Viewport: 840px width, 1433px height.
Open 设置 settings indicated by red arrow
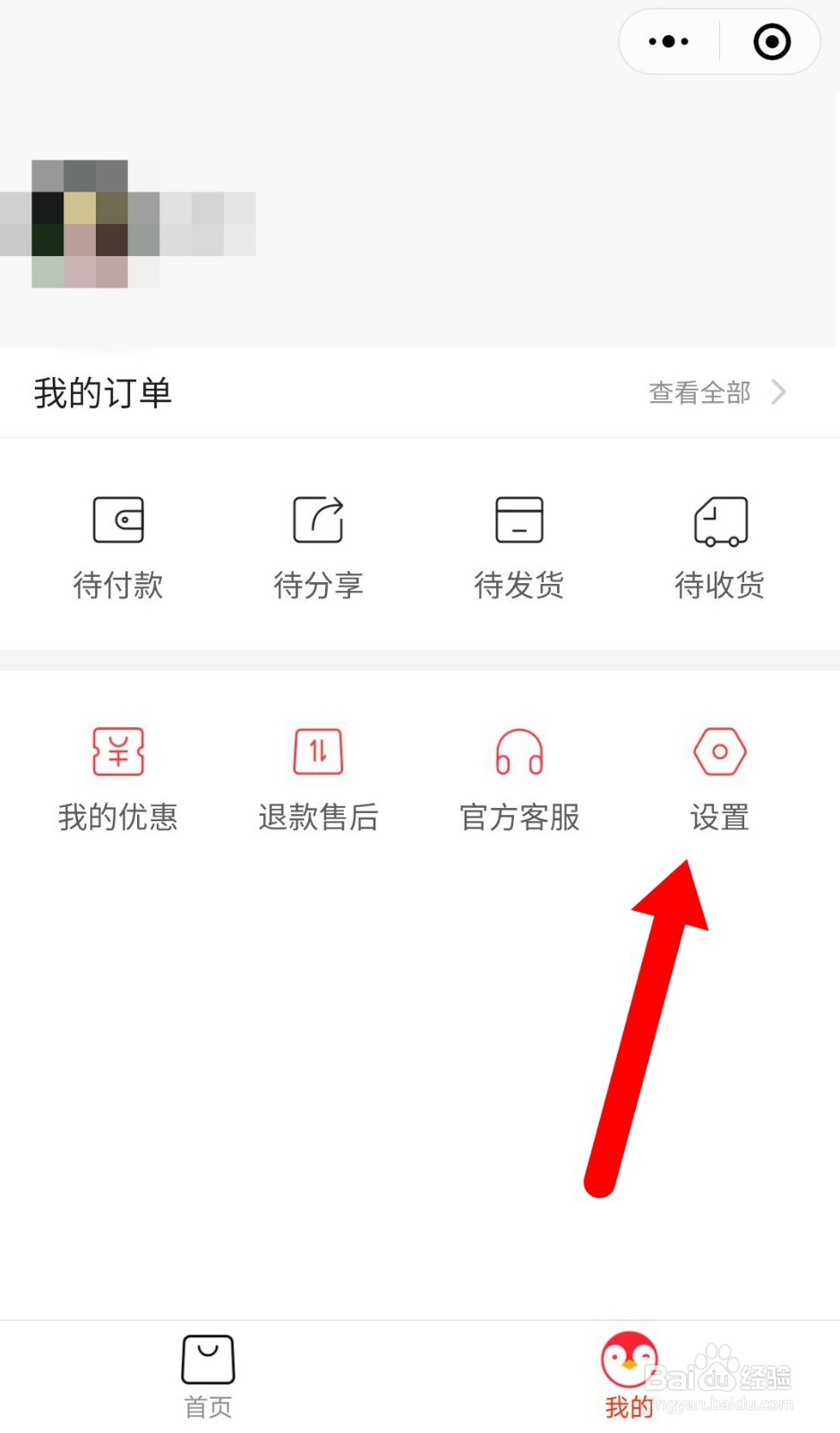[719, 816]
